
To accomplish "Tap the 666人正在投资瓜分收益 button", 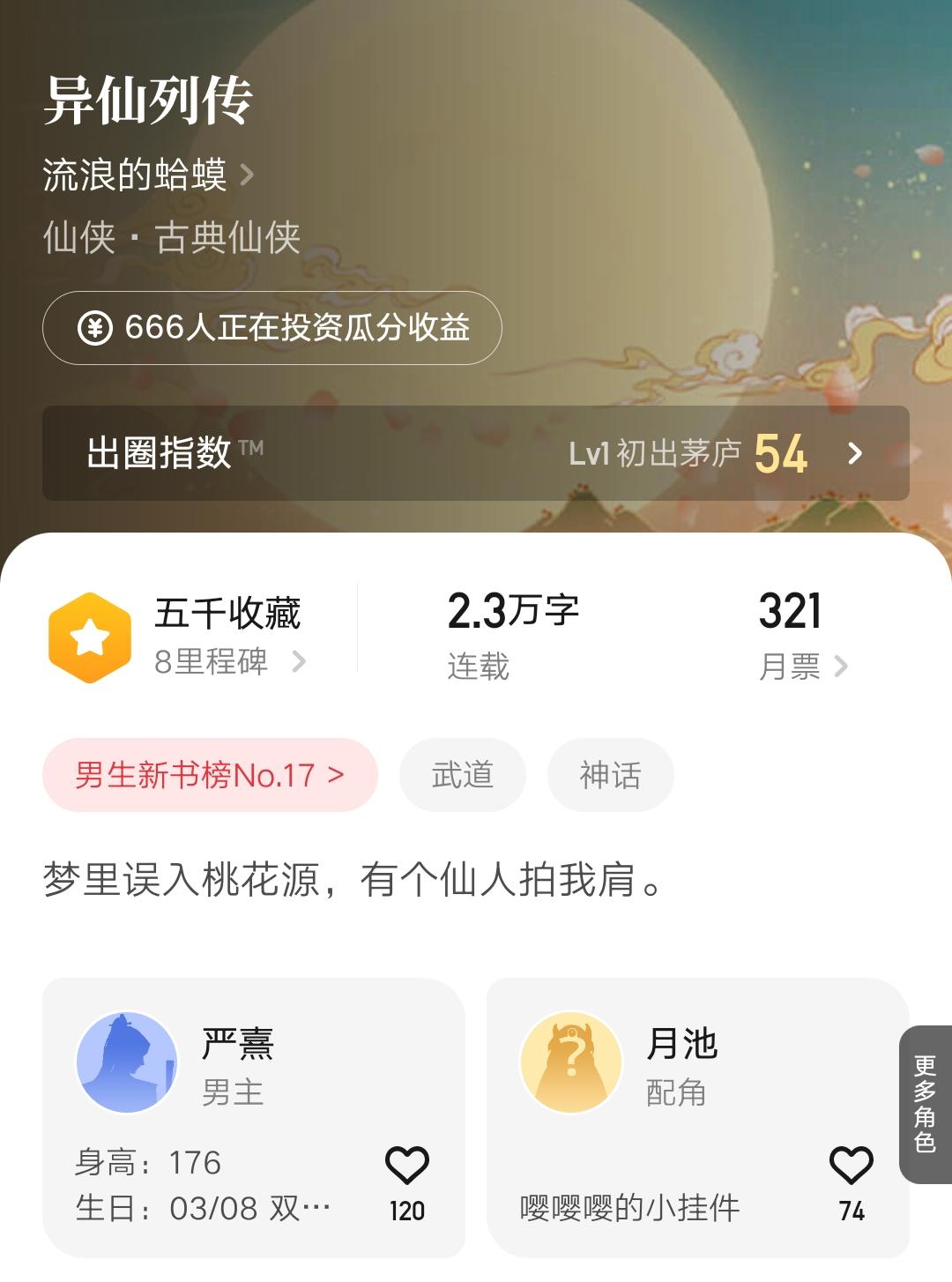I will 271,328.
